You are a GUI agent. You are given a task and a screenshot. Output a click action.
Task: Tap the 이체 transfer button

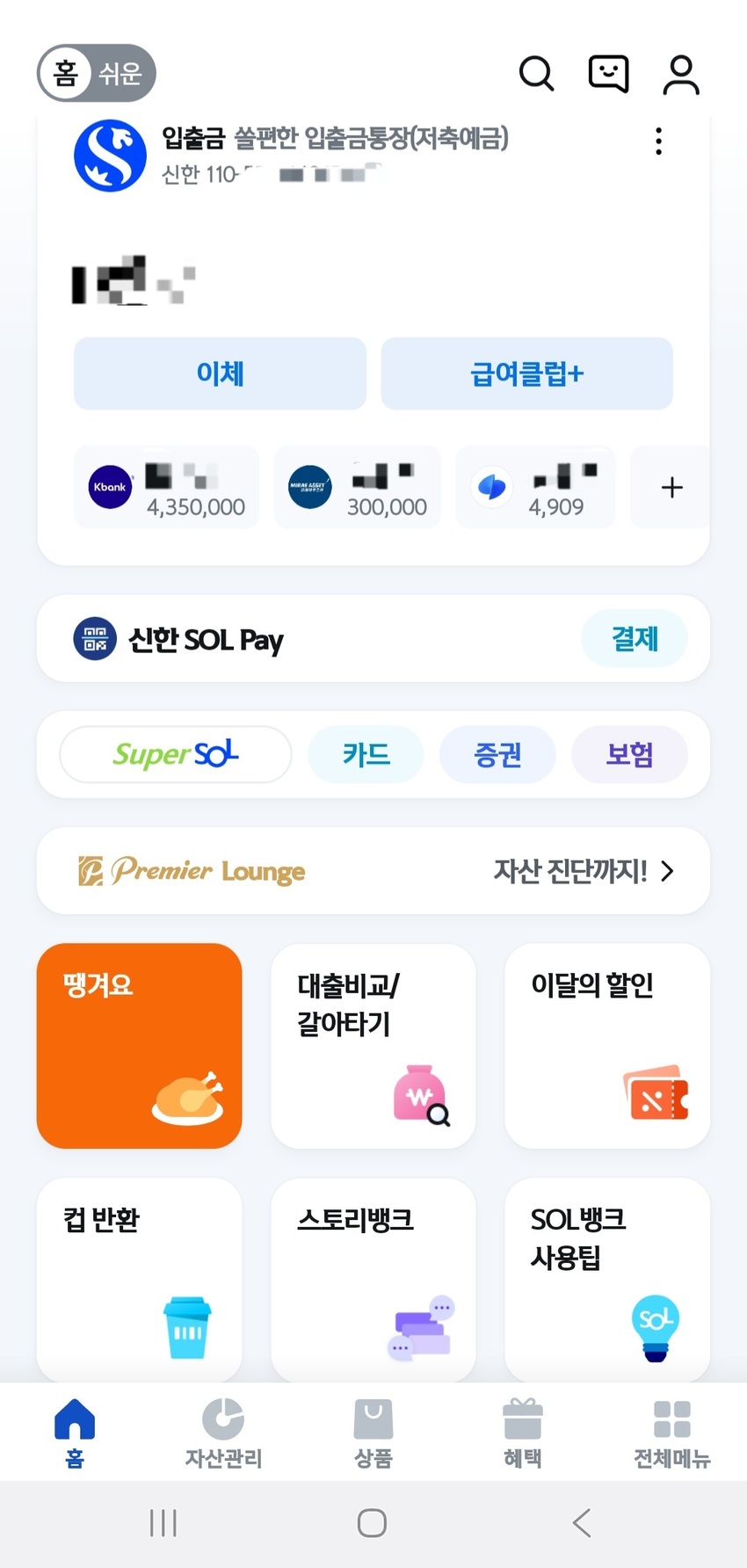tap(220, 374)
